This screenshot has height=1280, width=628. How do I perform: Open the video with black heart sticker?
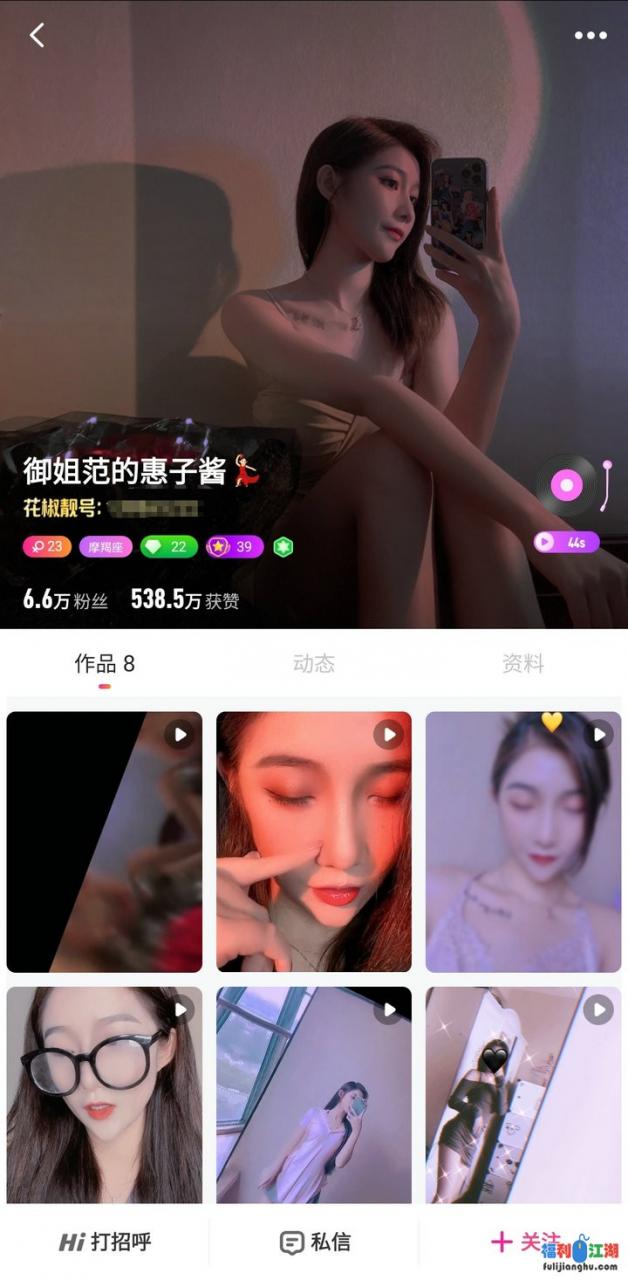523,1095
